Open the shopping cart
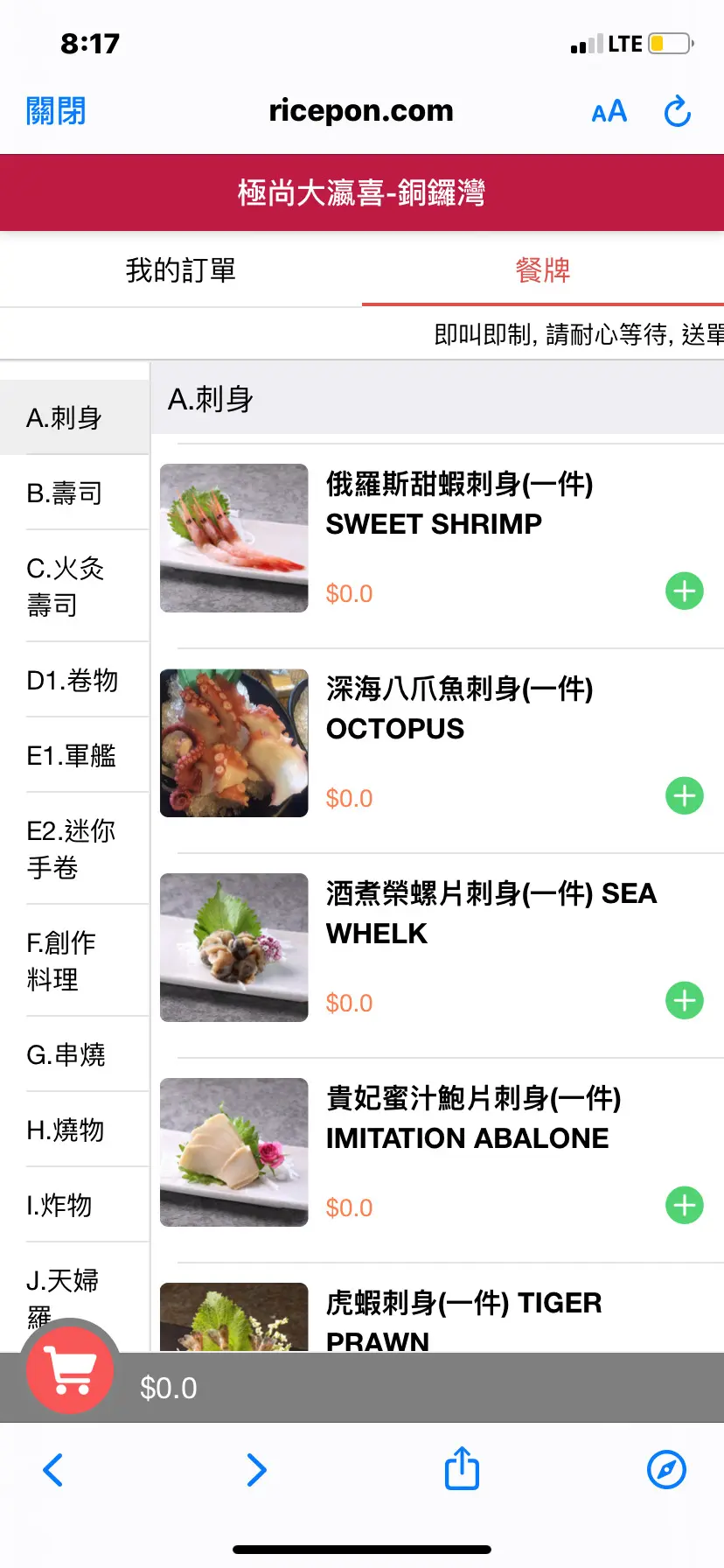 tap(71, 1370)
